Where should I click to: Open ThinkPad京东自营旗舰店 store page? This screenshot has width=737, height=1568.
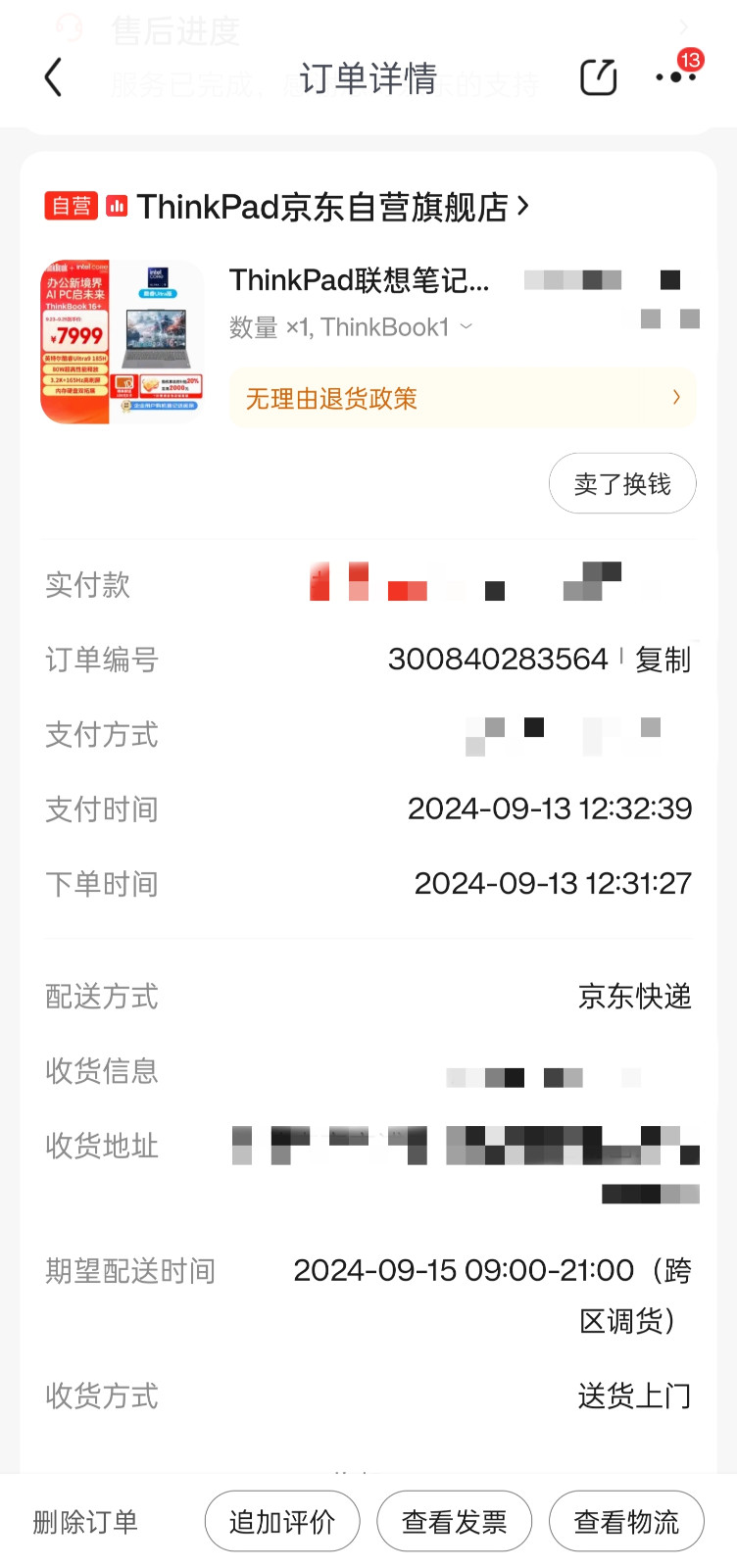coord(323,207)
